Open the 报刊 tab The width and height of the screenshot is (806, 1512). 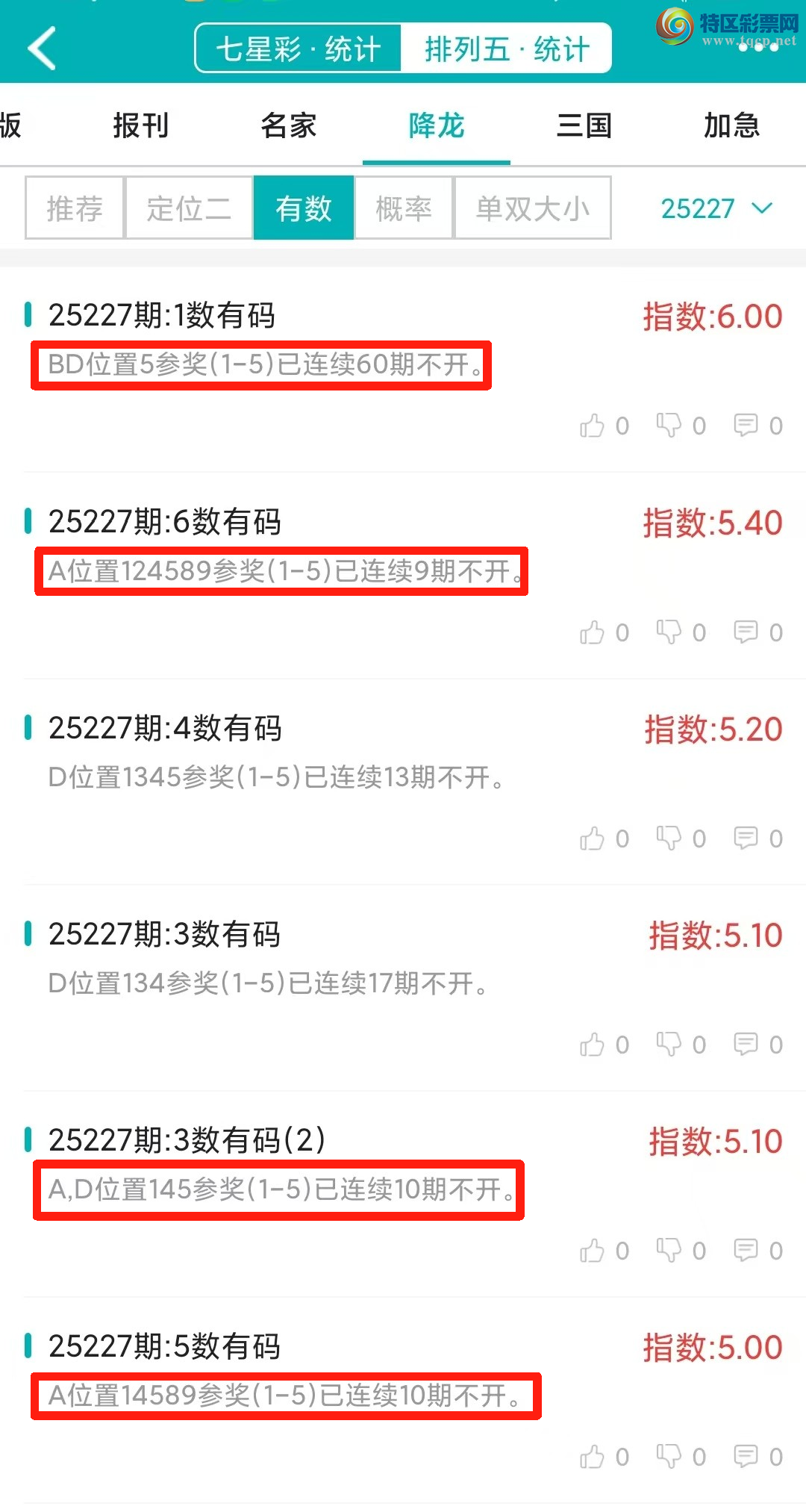[x=140, y=125]
